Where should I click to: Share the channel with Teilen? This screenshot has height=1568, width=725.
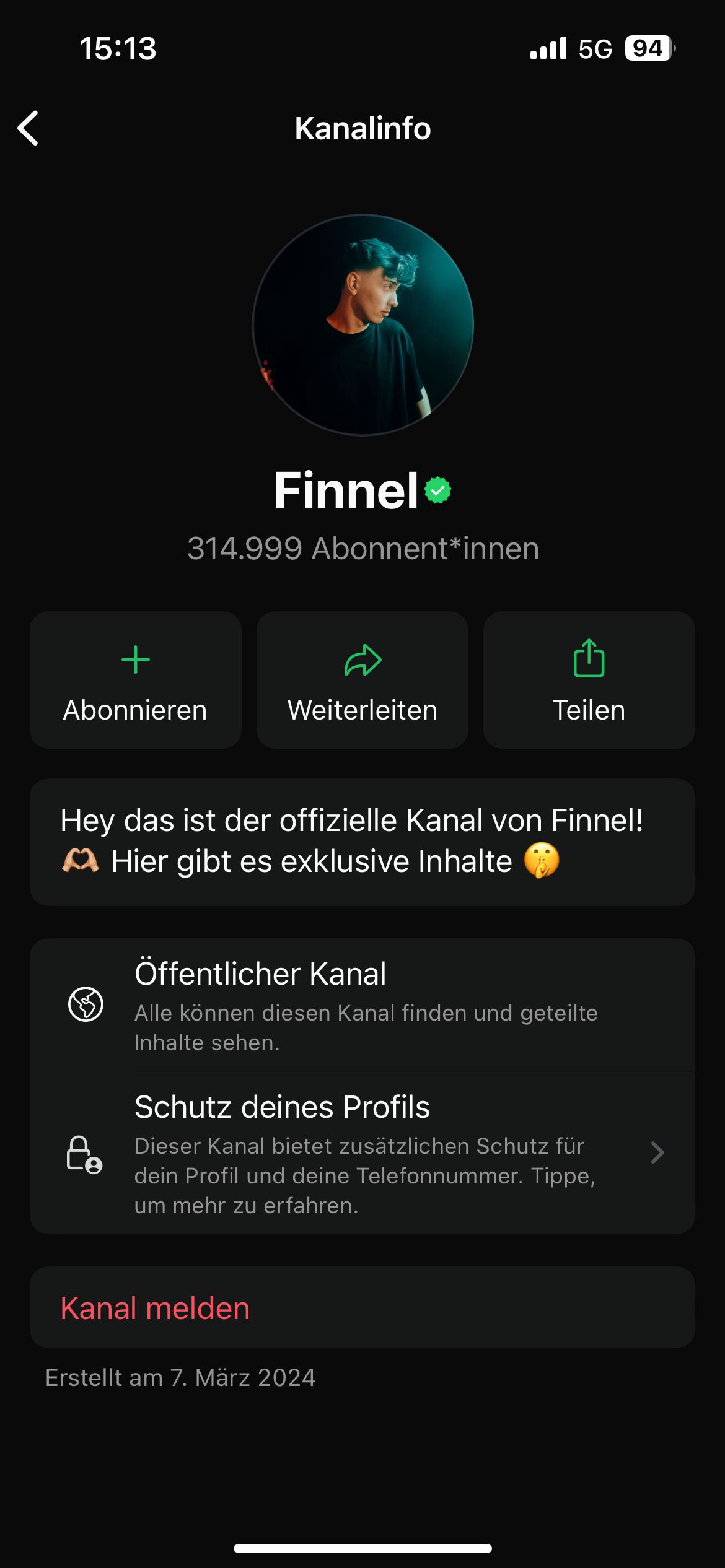pos(589,680)
